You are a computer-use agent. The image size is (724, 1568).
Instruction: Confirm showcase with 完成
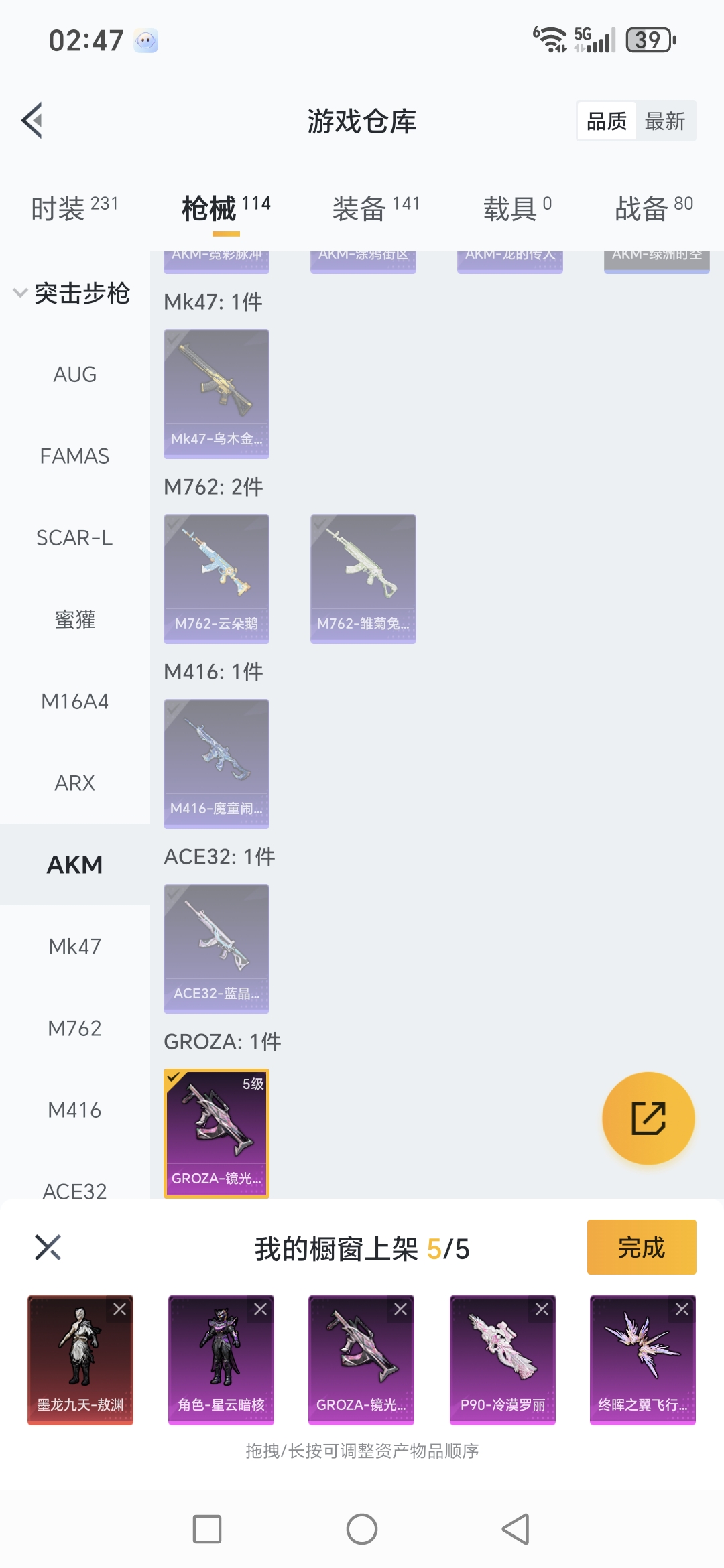point(641,1247)
